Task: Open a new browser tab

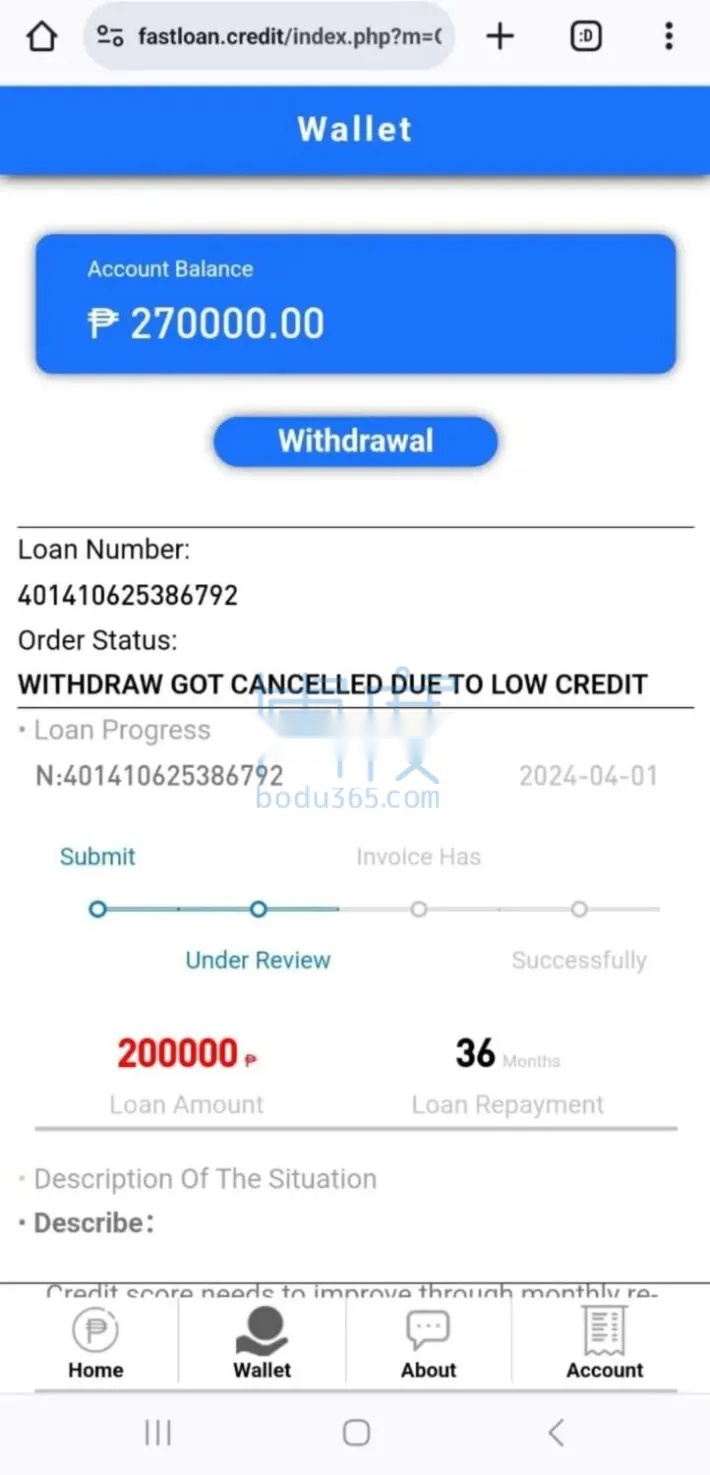Action: tap(499, 37)
